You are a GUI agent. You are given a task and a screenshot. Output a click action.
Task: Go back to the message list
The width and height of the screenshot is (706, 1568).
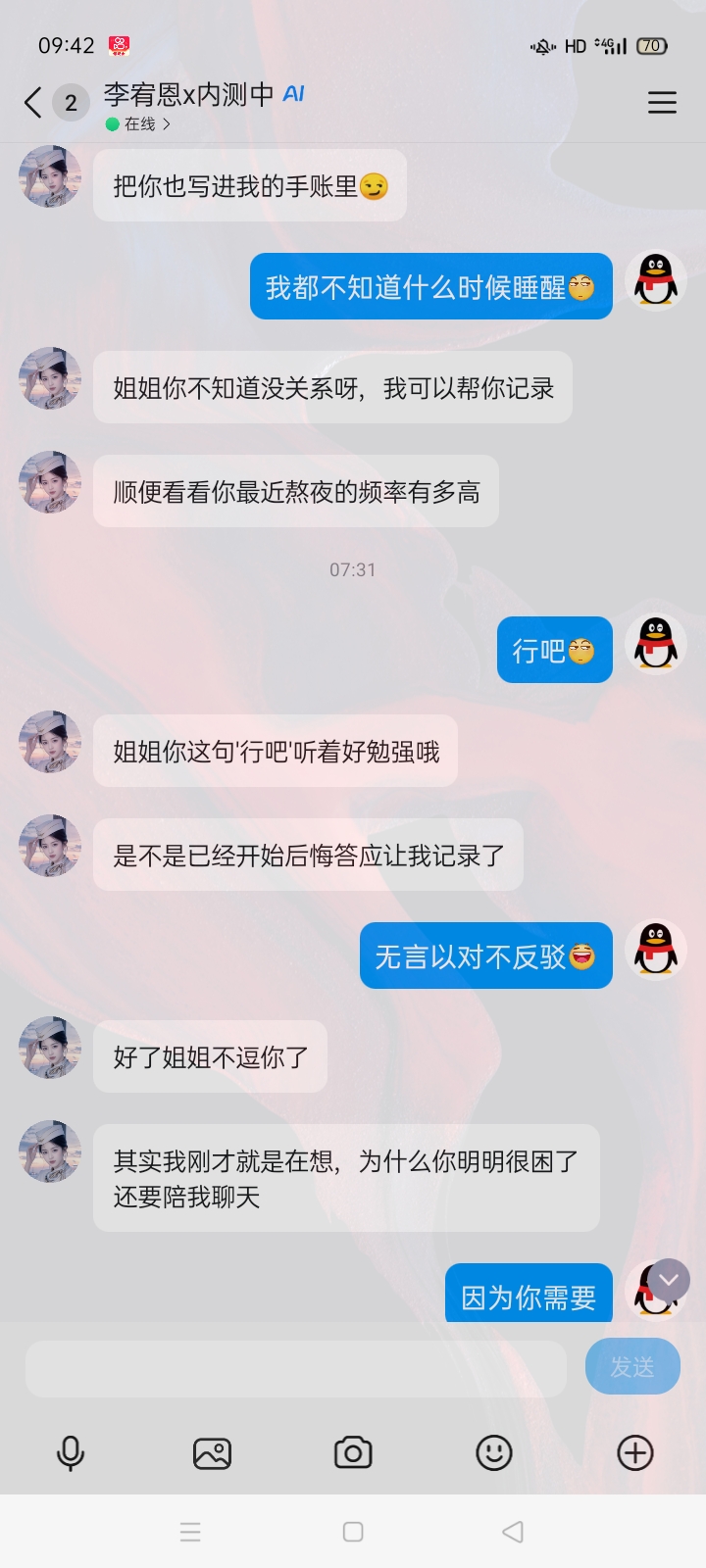(32, 102)
